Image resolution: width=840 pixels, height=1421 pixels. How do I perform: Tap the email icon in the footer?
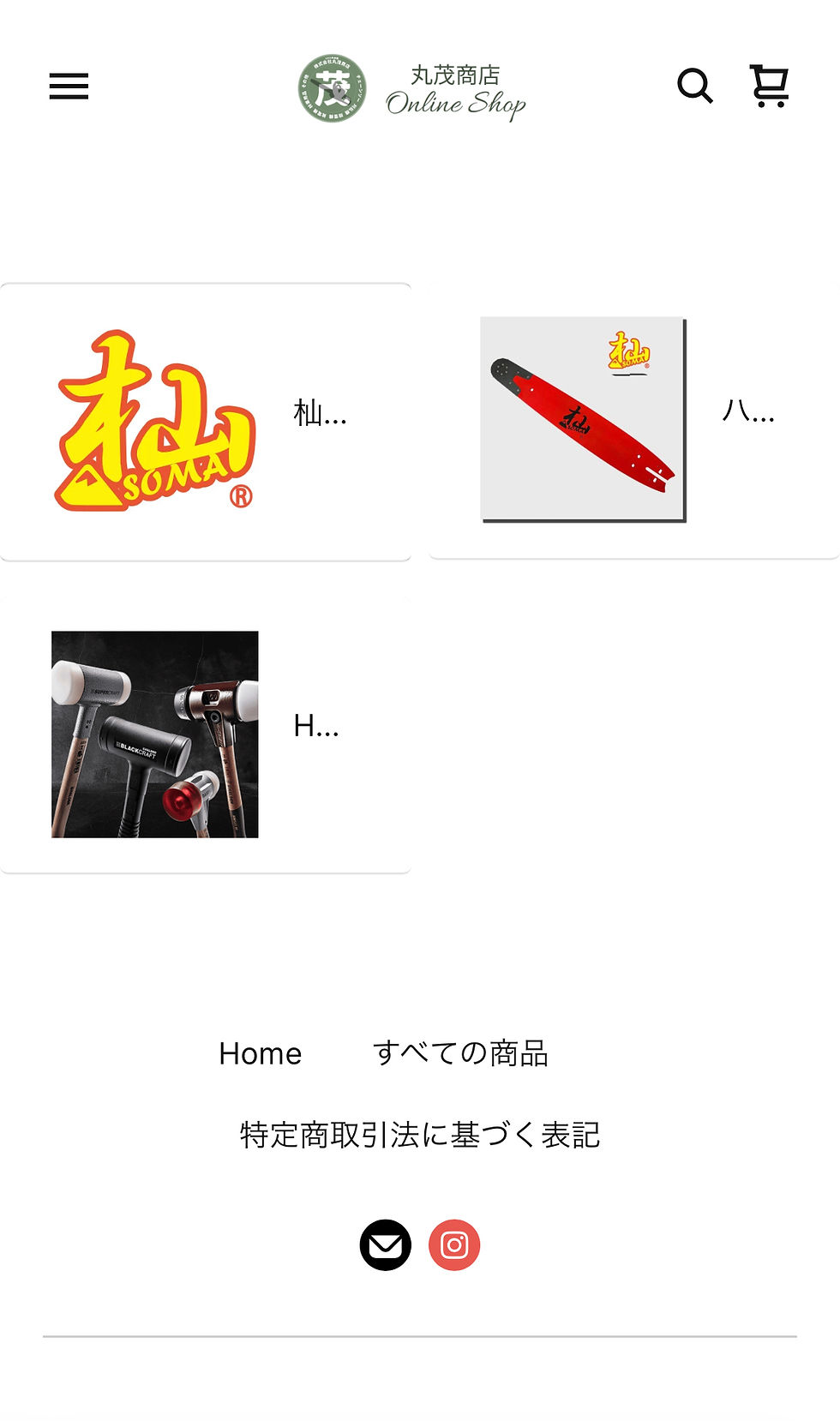coord(385,1244)
